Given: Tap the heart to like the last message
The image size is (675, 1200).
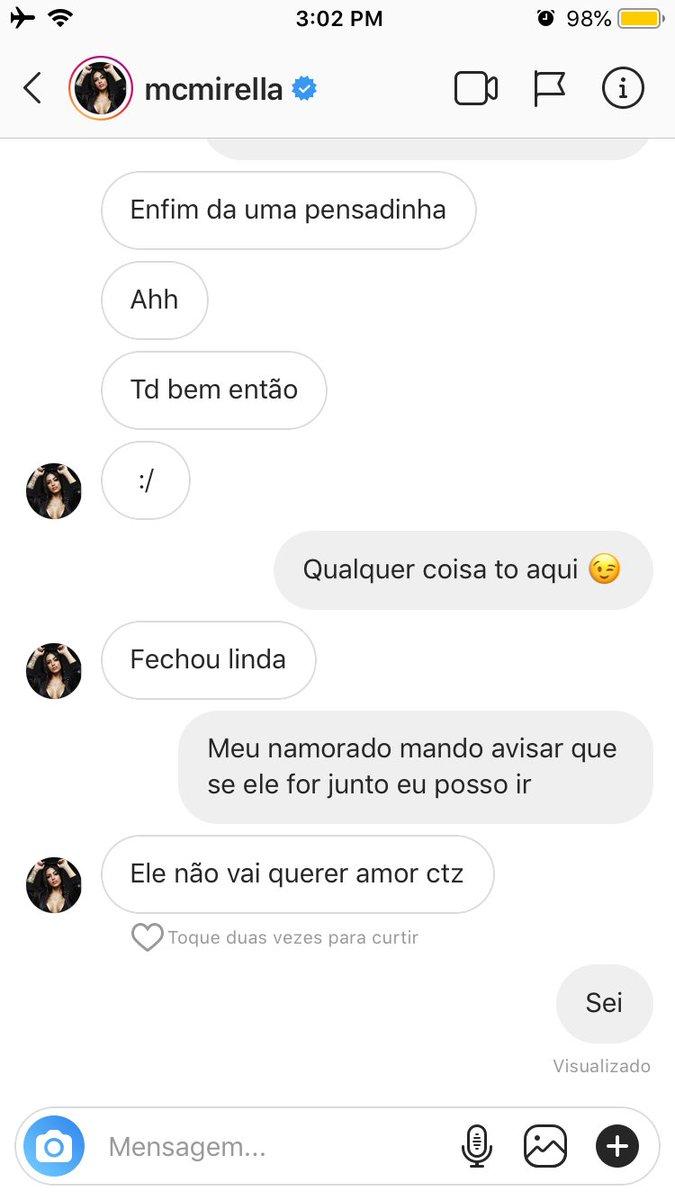Looking at the screenshot, I should [x=147, y=937].
